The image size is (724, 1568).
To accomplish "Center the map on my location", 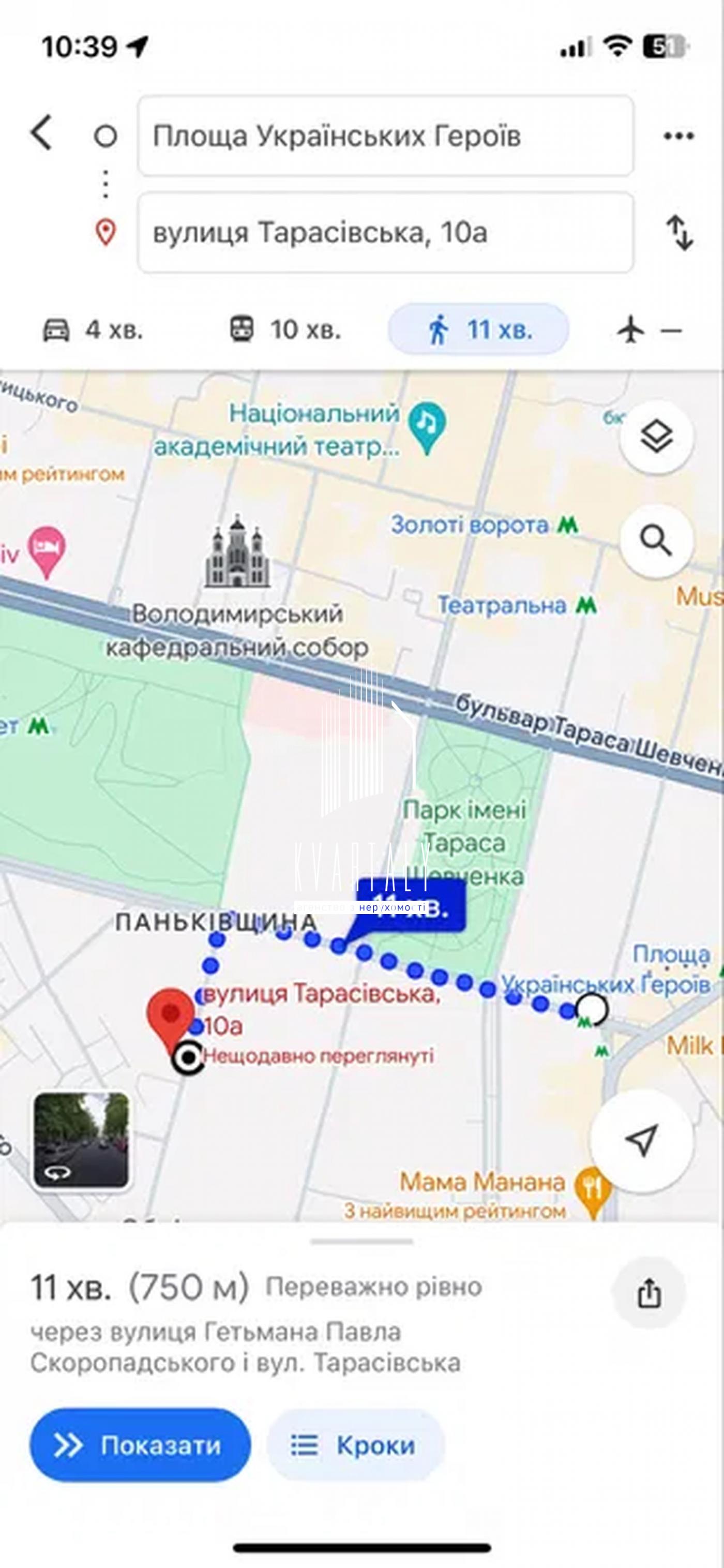I will coord(642,1140).
